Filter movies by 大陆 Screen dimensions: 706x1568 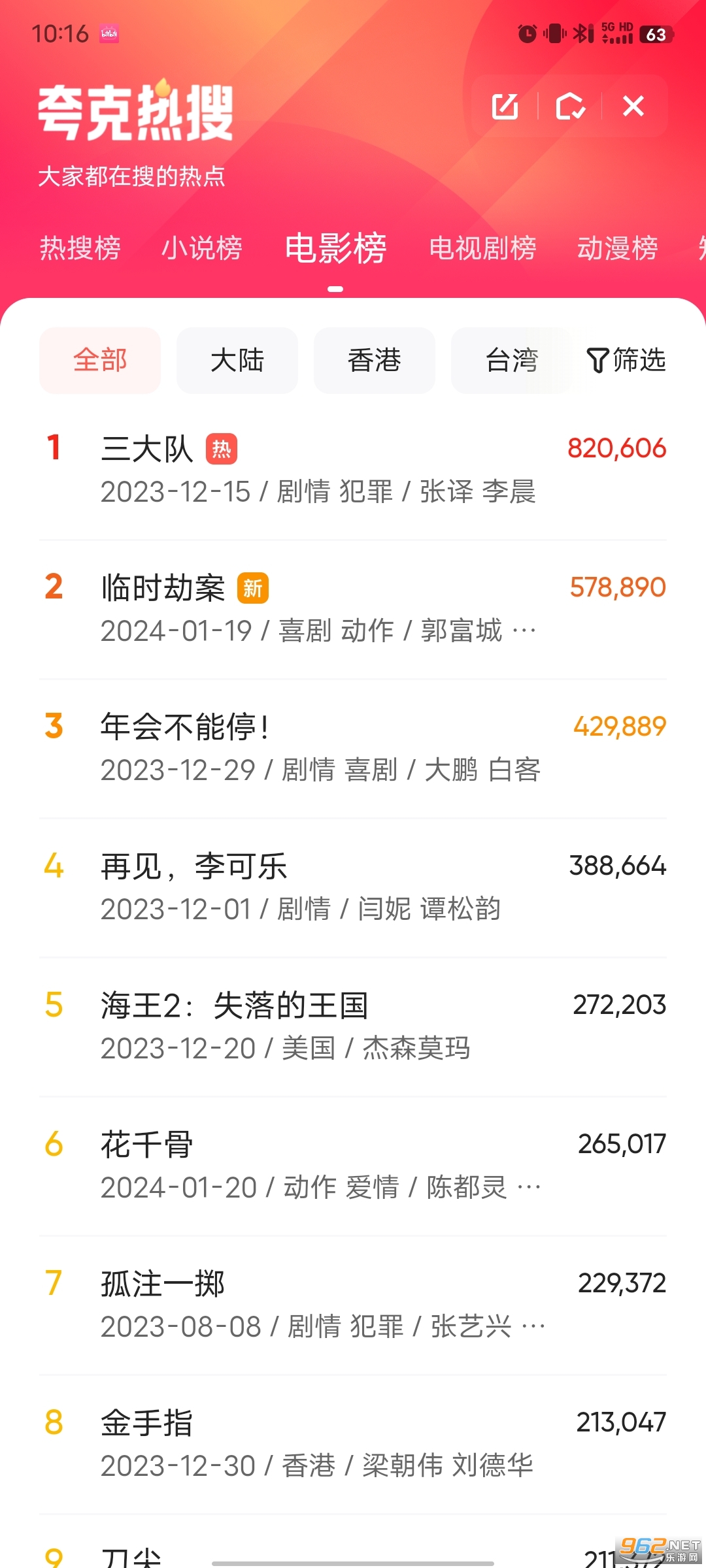pyautogui.click(x=237, y=360)
